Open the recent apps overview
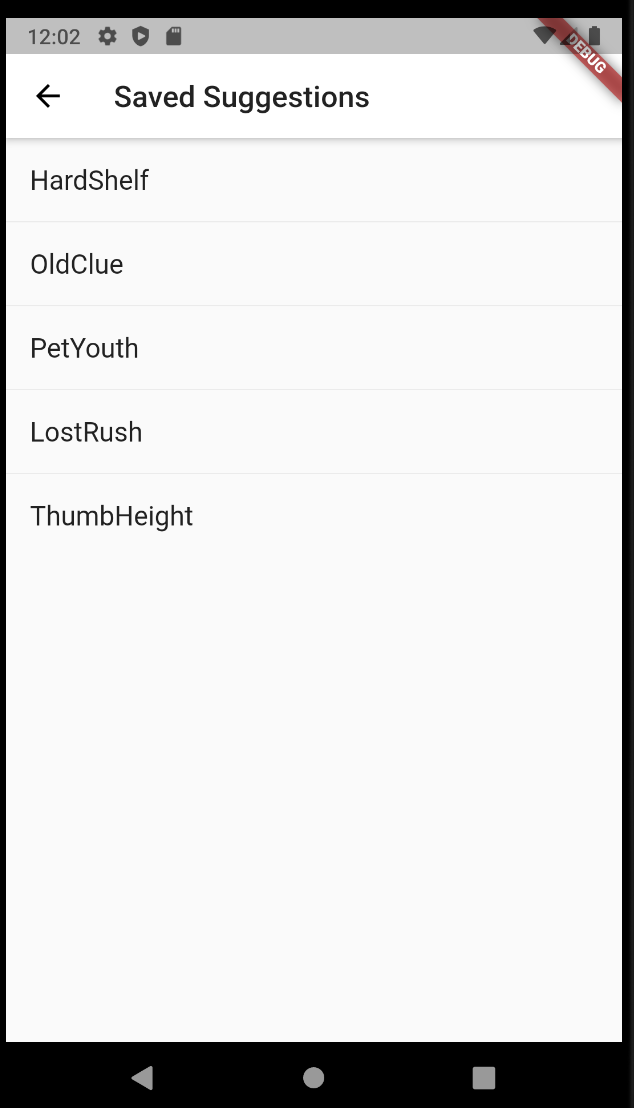This screenshot has width=634, height=1108. click(484, 1077)
